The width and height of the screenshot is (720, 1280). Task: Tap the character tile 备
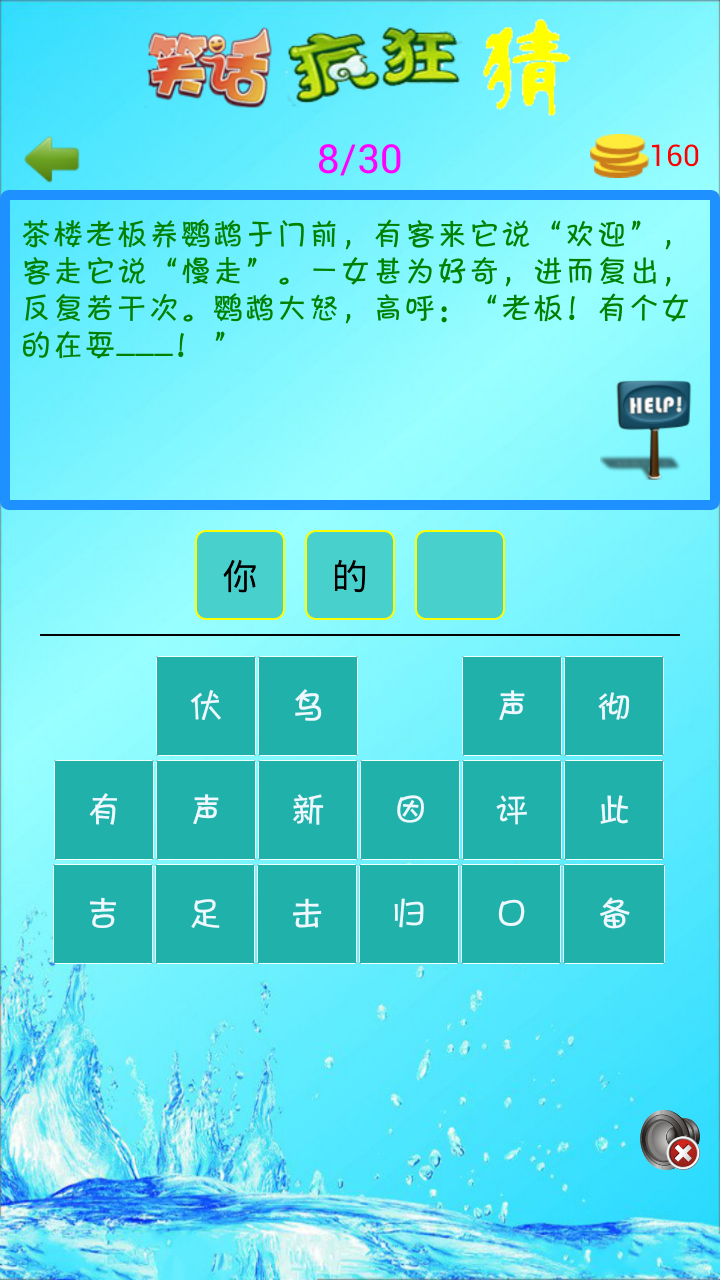click(614, 914)
